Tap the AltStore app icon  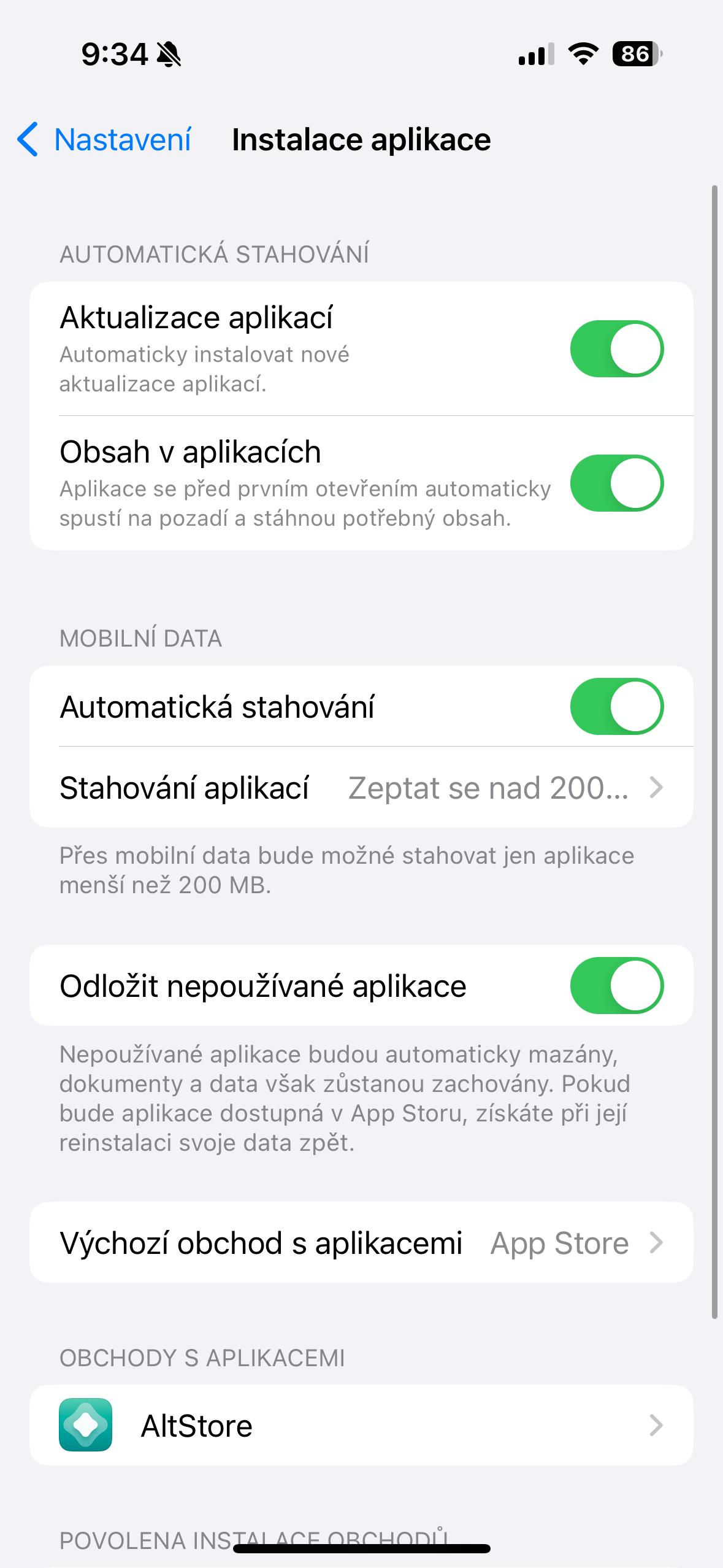(x=86, y=1424)
